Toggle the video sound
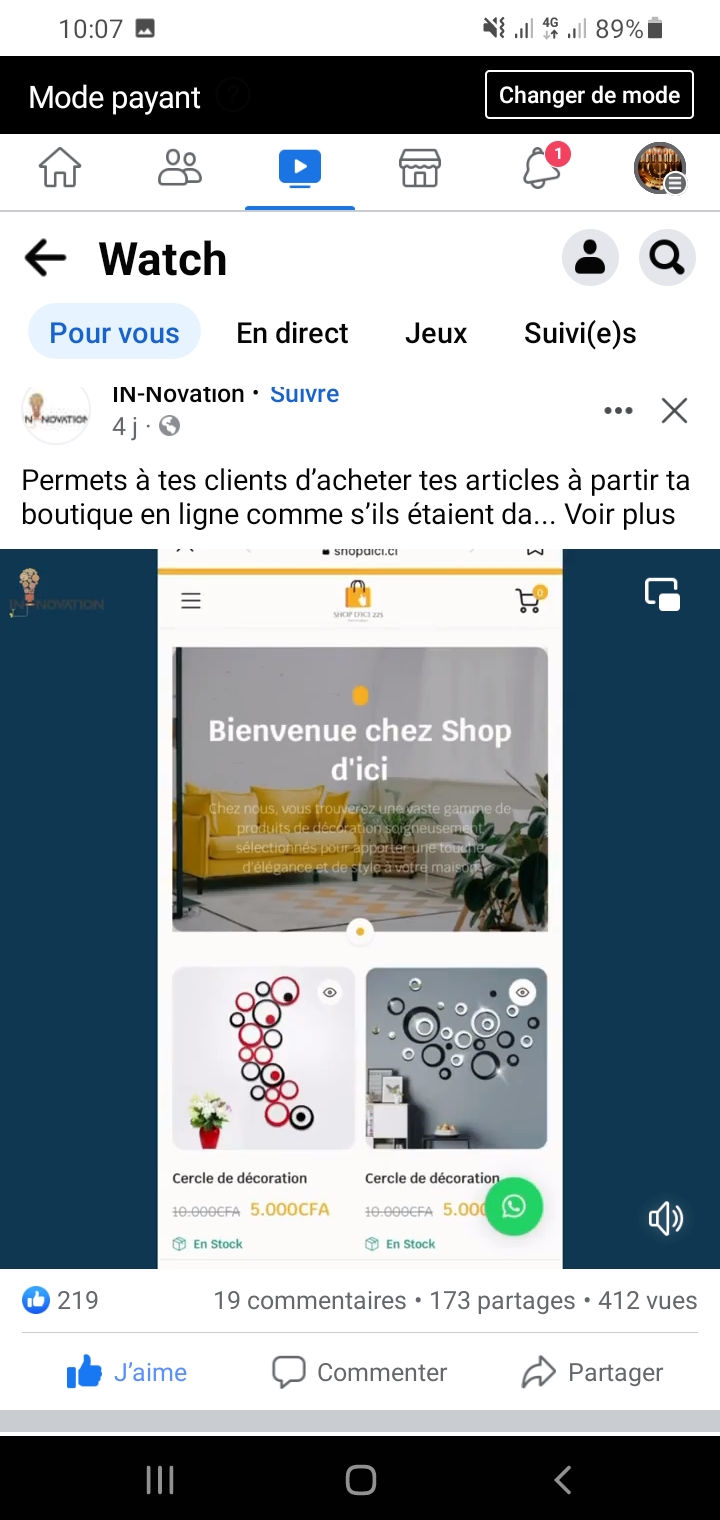The height and width of the screenshot is (1520, 720). pyautogui.click(x=665, y=1219)
